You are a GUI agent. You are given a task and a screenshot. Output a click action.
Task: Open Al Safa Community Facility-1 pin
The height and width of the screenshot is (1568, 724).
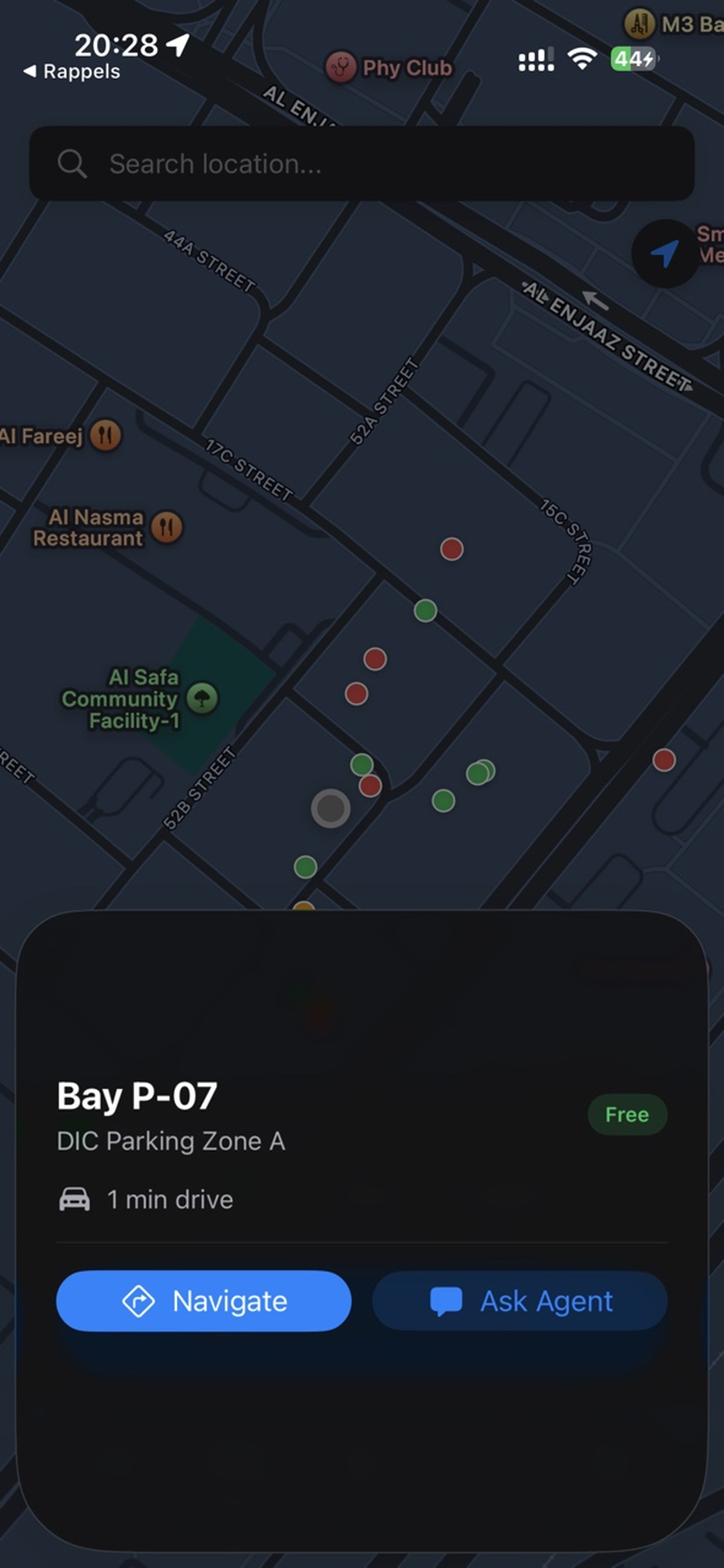[202, 698]
